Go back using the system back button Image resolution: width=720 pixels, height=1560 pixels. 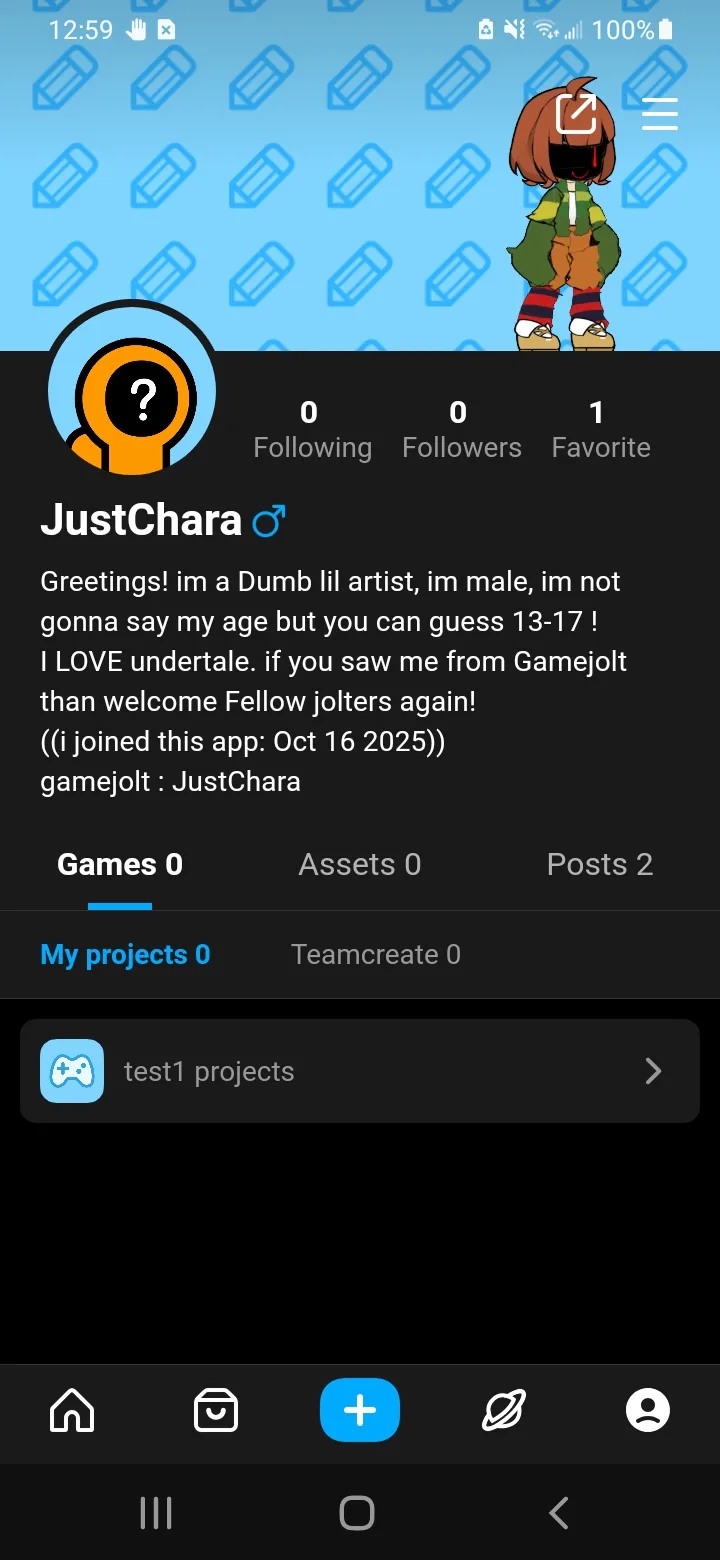[x=559, y=1513]
